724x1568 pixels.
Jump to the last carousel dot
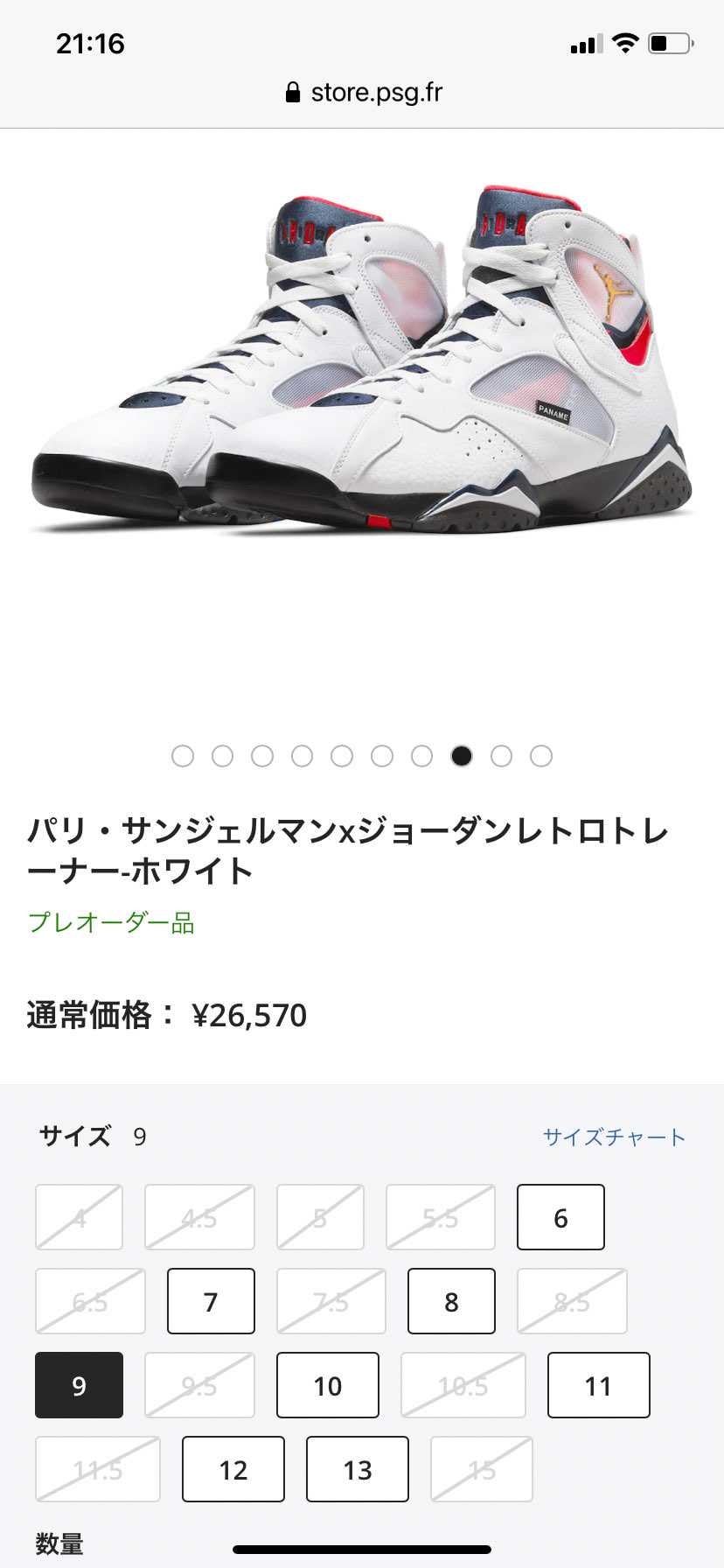541,756
